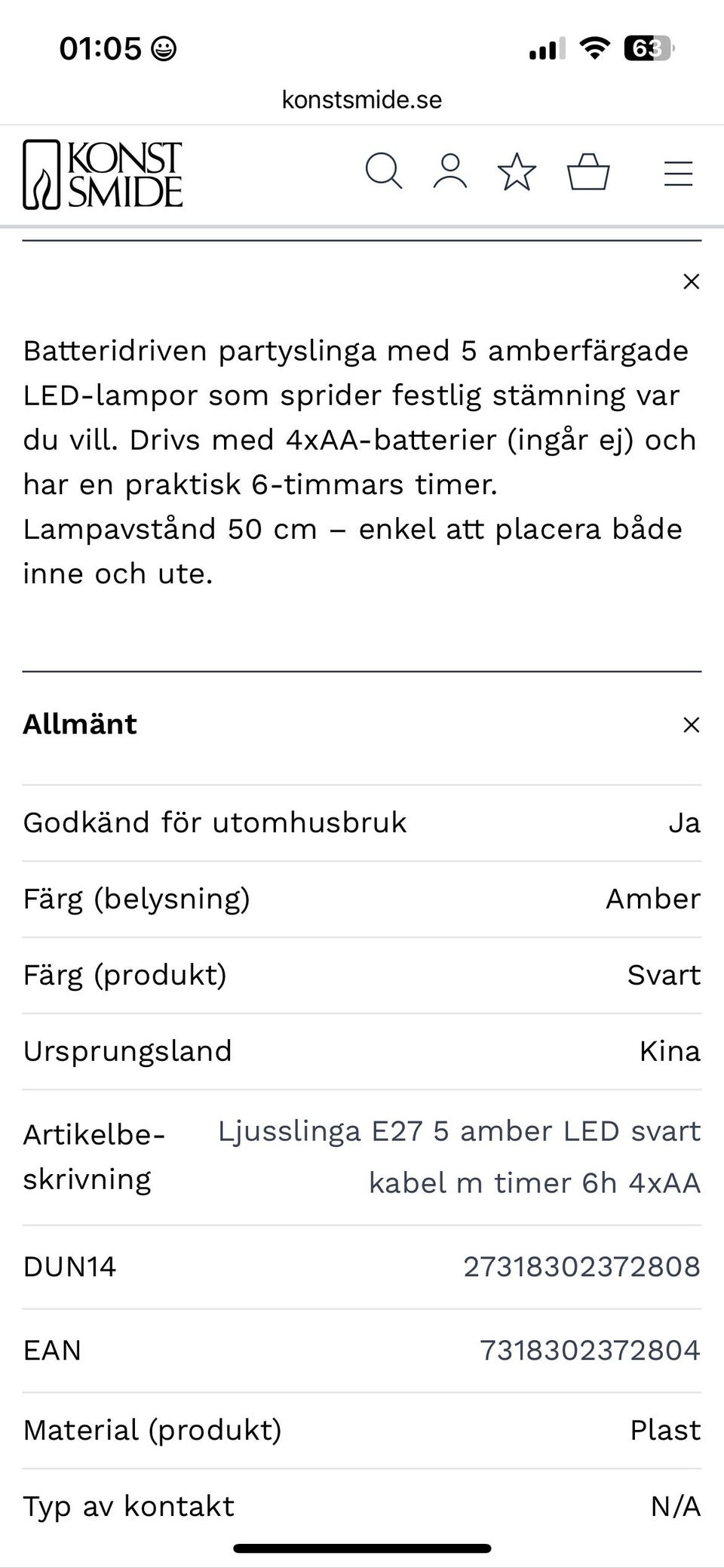Collapse the product description section
724x1568 pixels.
tap(691, 281)
